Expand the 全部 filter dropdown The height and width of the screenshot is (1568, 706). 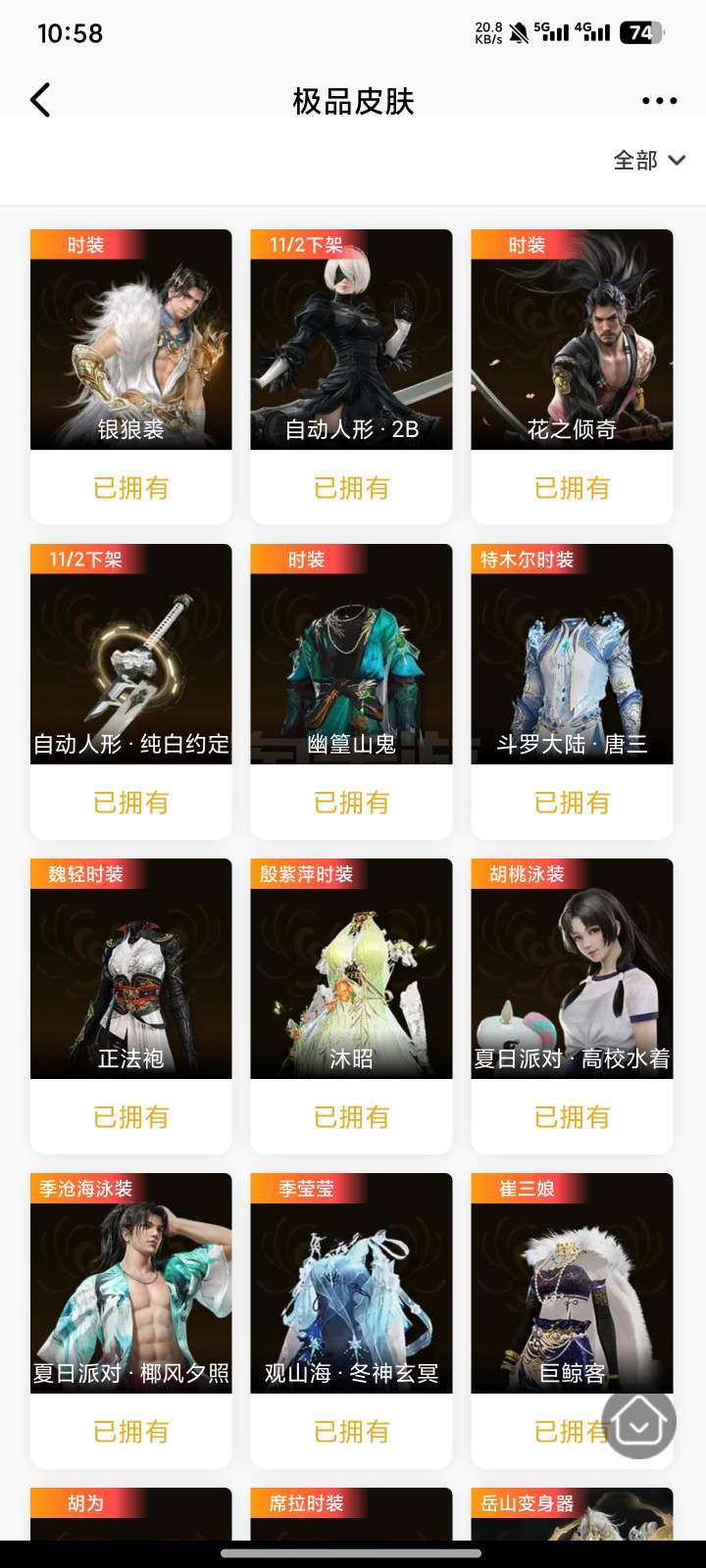[649, 160]
